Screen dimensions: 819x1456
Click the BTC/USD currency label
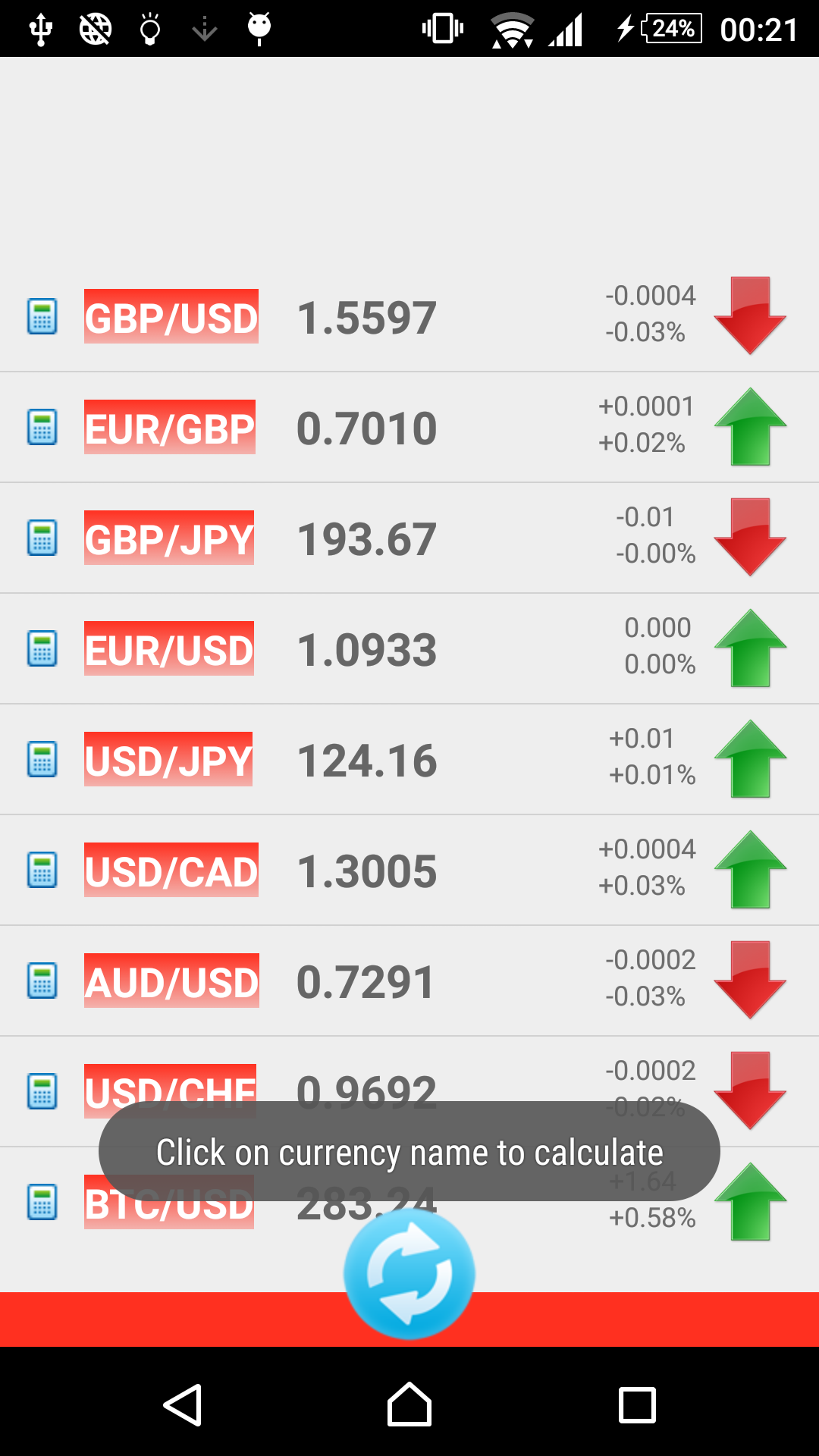click(x=168, y=1202)
